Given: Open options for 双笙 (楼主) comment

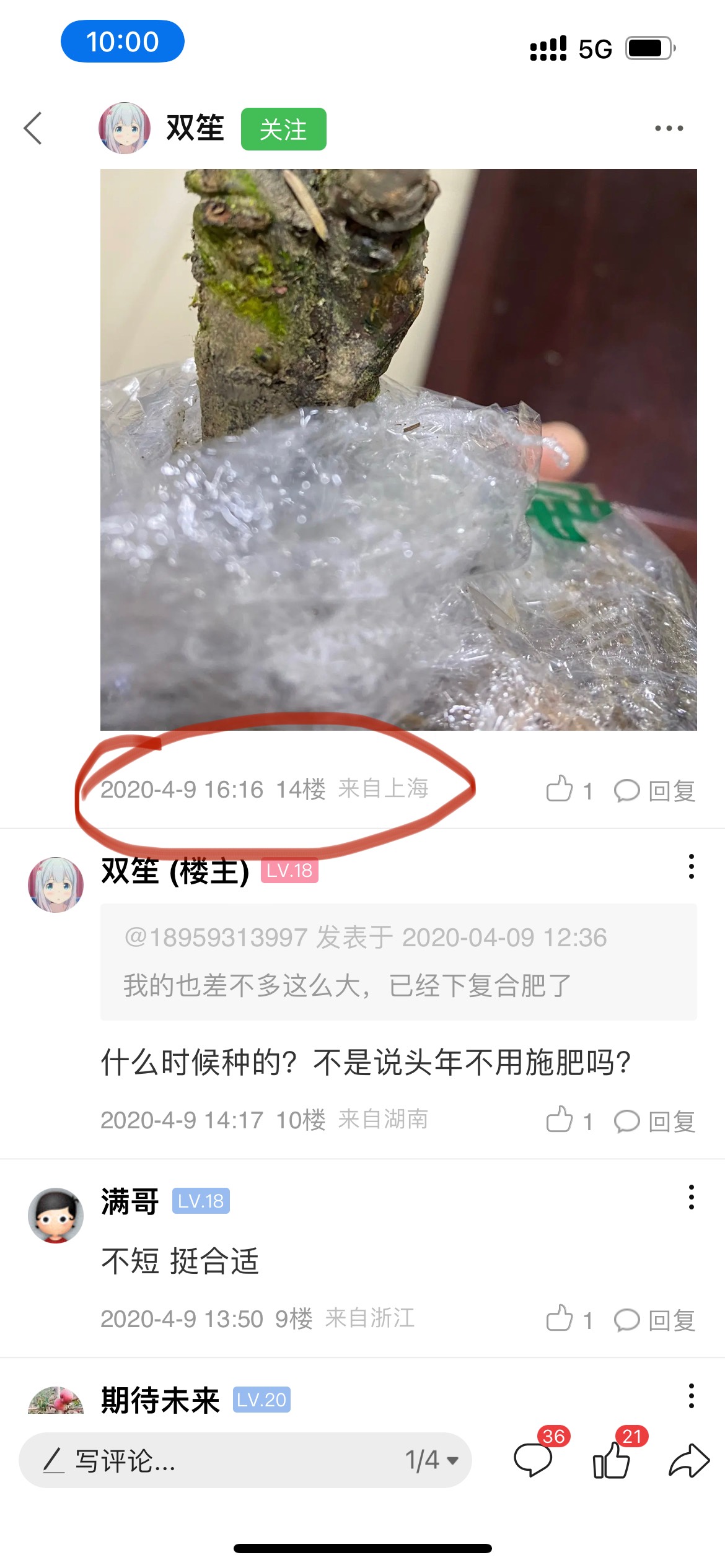Looking at the screenshot, I should pos(691,867).
